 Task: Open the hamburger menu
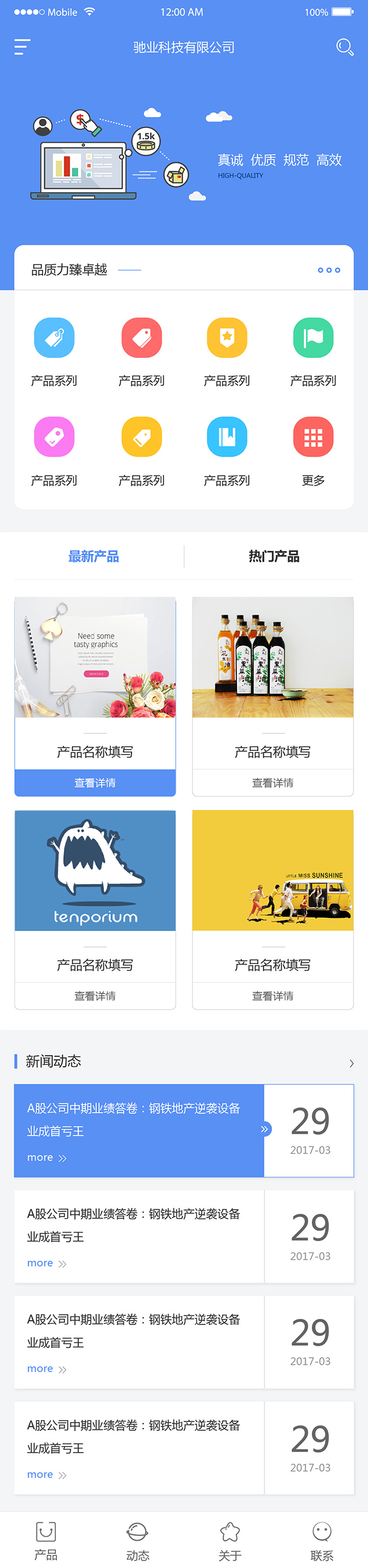pos(22,47)
